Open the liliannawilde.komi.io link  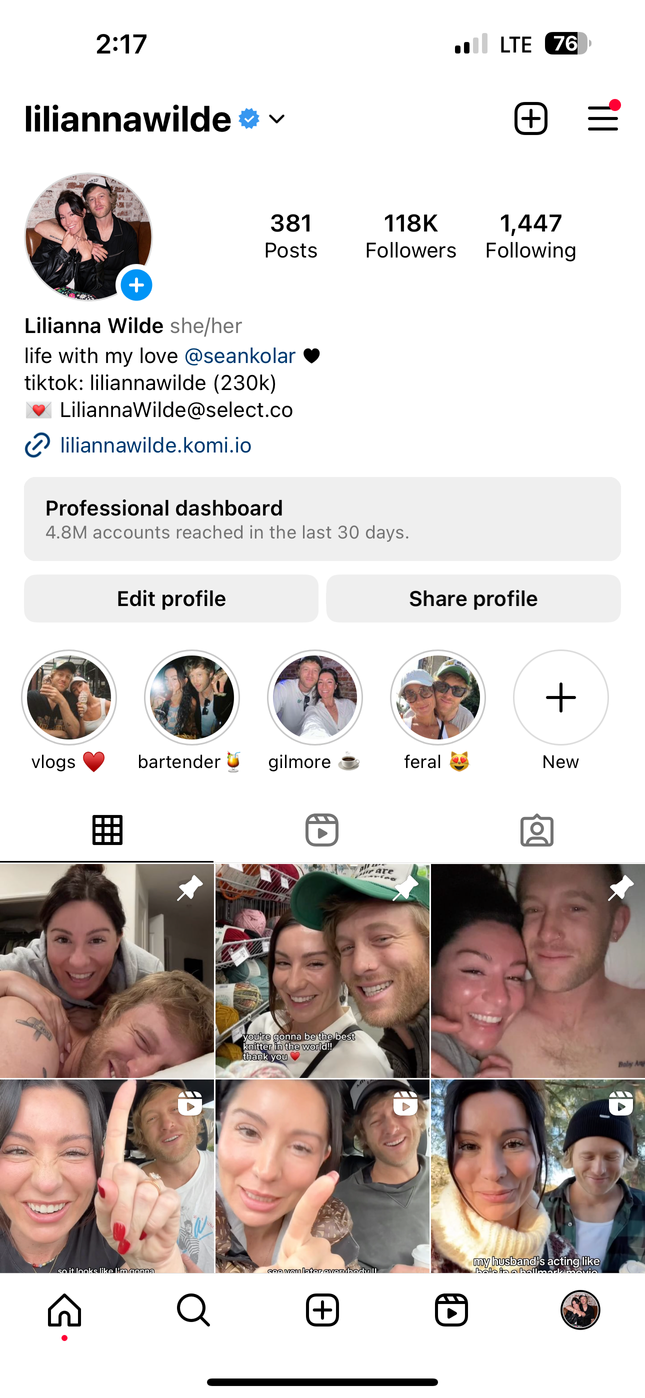coord(155,445)
